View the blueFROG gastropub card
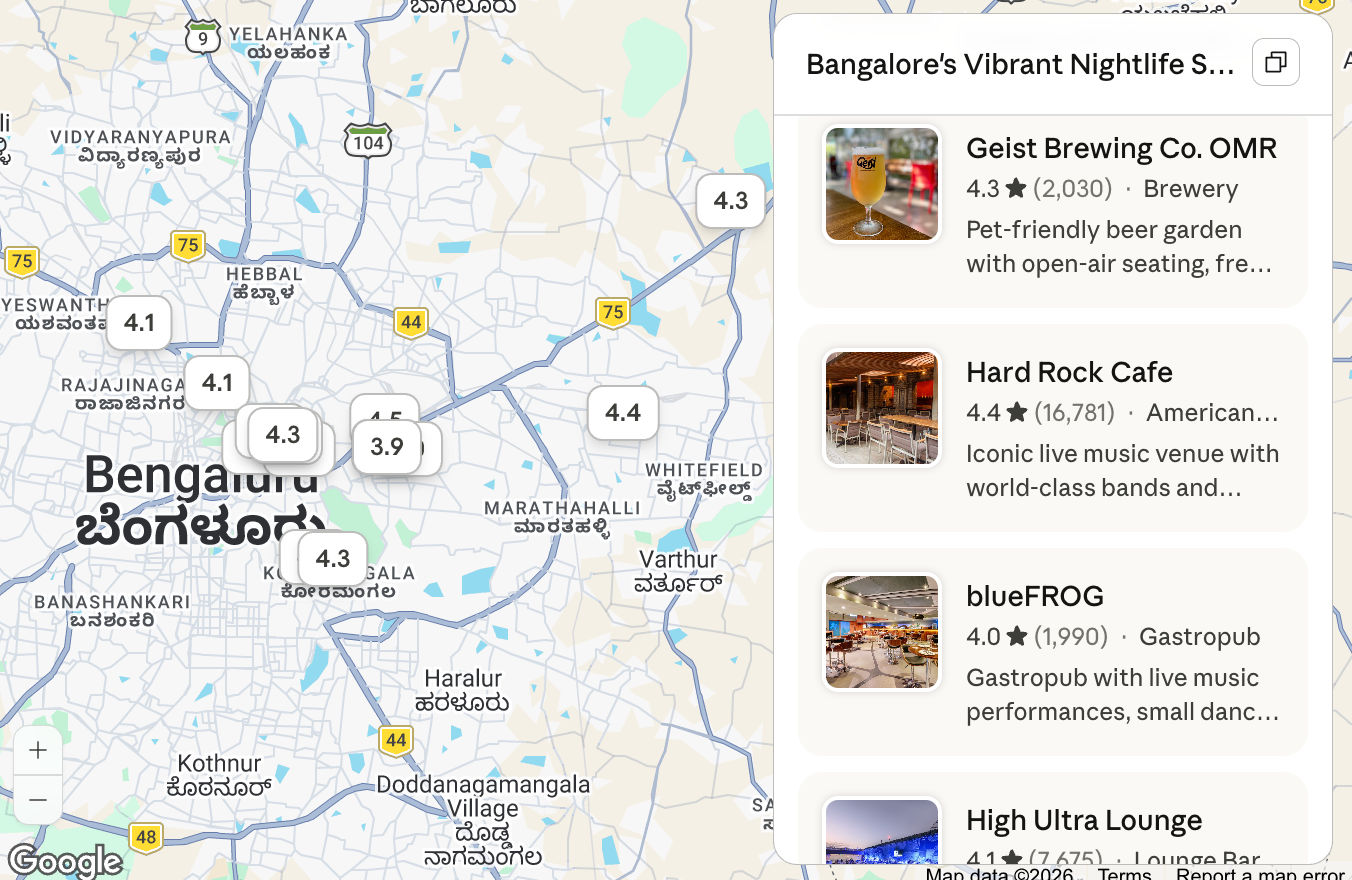 pos(1052,652)
